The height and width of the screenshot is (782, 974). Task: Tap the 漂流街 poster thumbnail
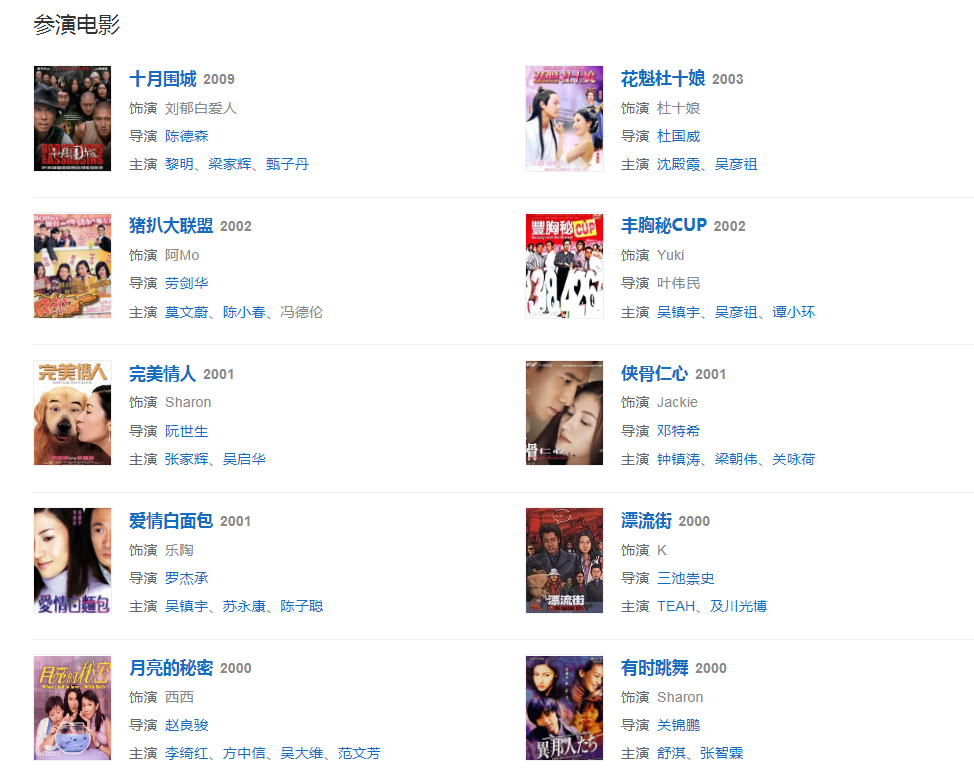564,560
